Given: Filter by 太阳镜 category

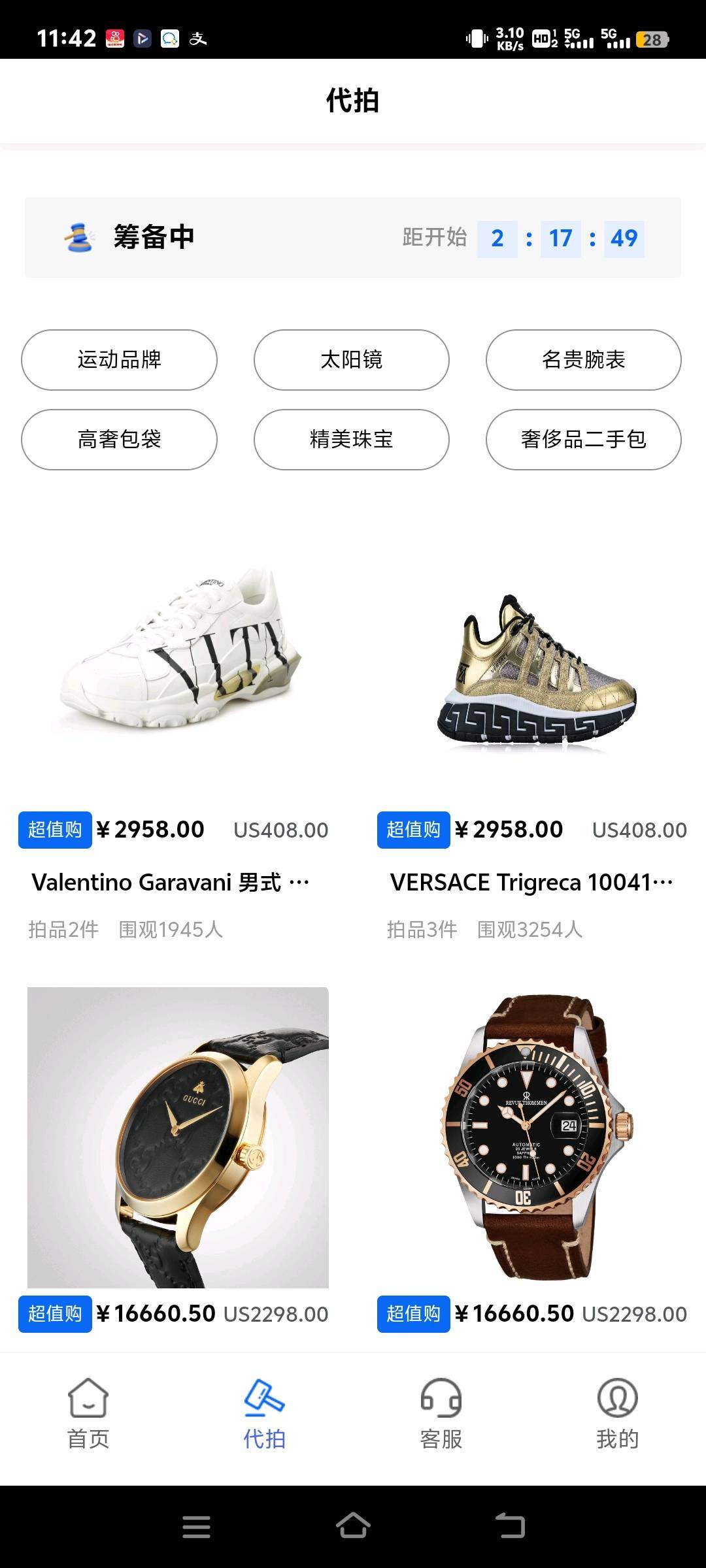Looking at the screenshot, I should (x=351, y=360).
